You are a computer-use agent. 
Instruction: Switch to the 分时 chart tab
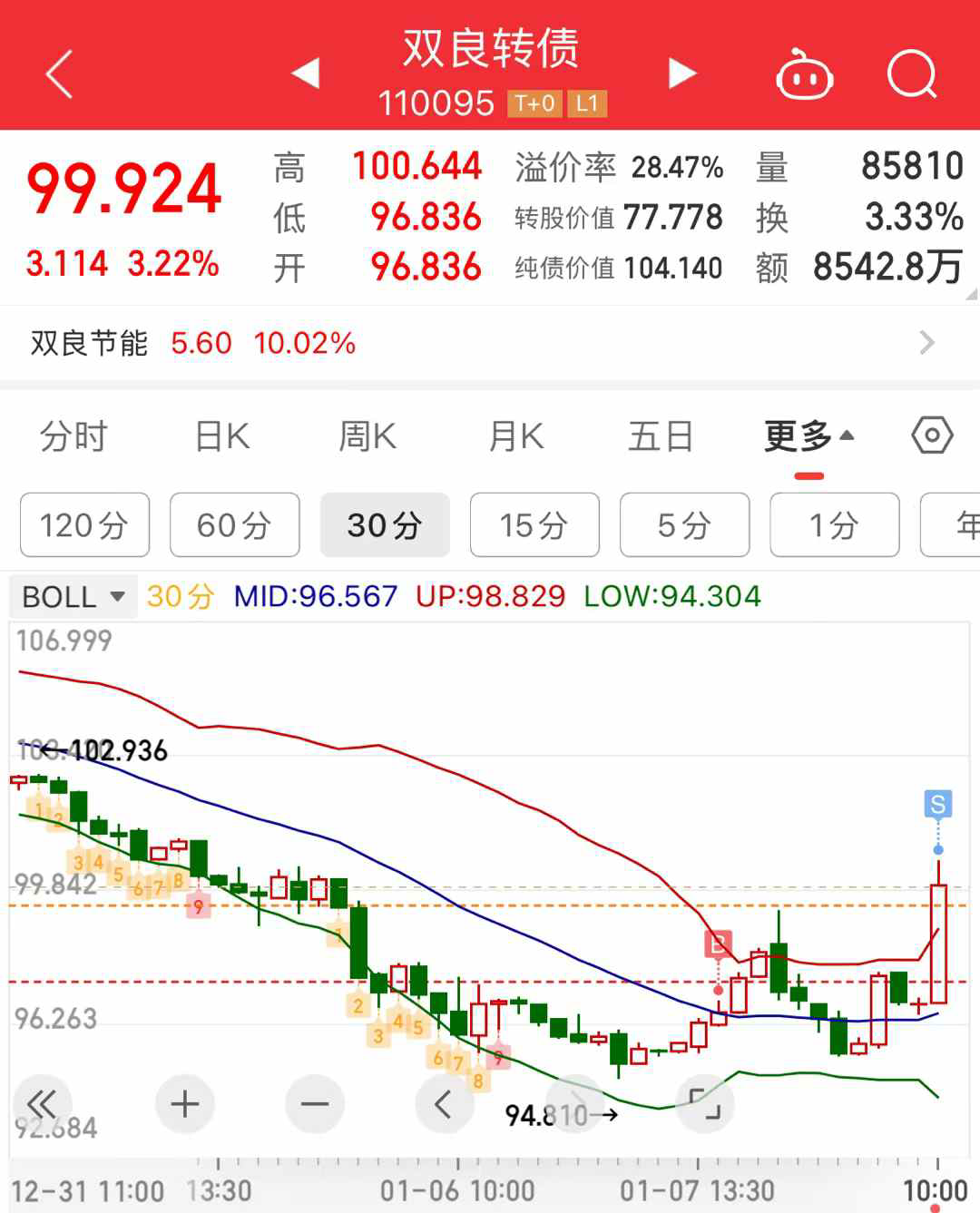[x=73, y=436]
